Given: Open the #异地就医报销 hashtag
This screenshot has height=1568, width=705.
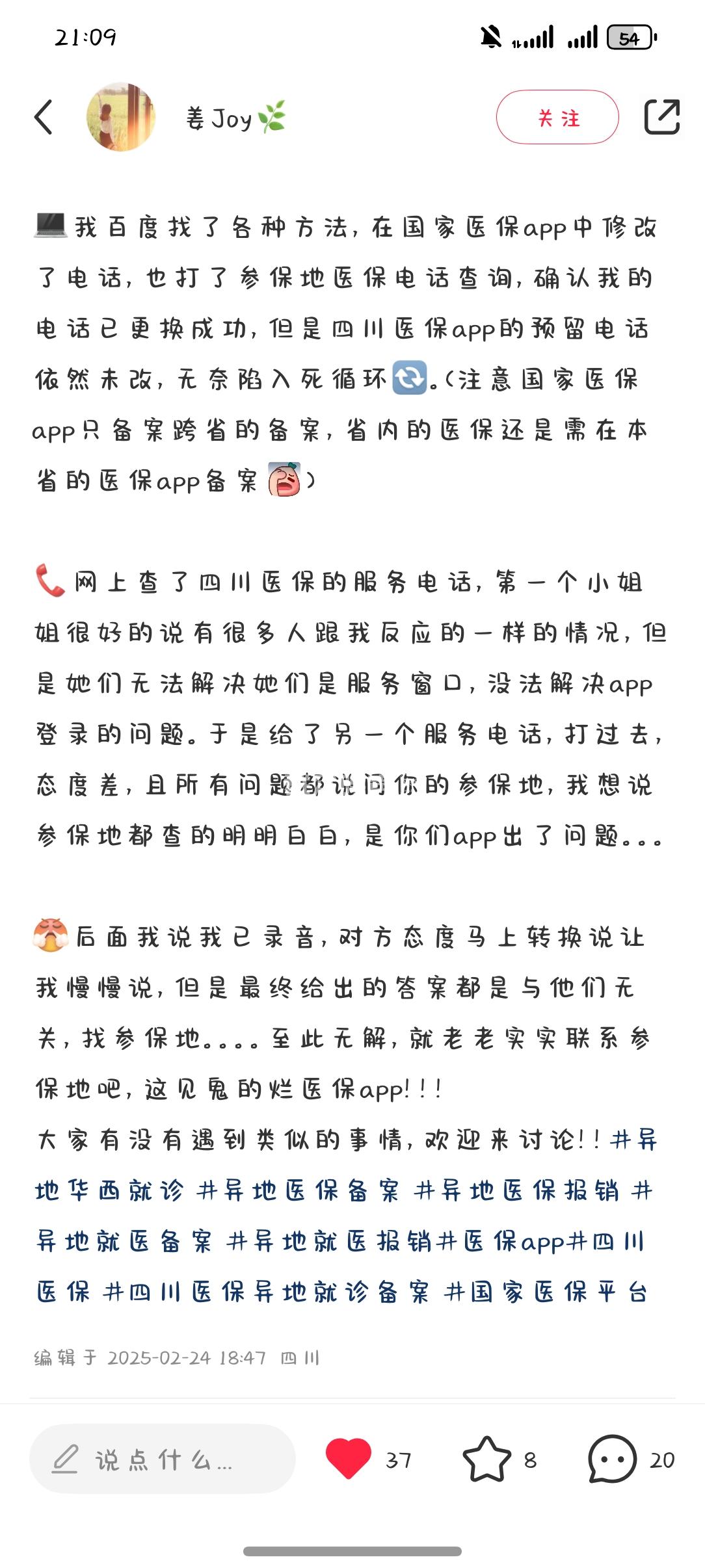Looking at the screenshot, I should [328, 1242].
